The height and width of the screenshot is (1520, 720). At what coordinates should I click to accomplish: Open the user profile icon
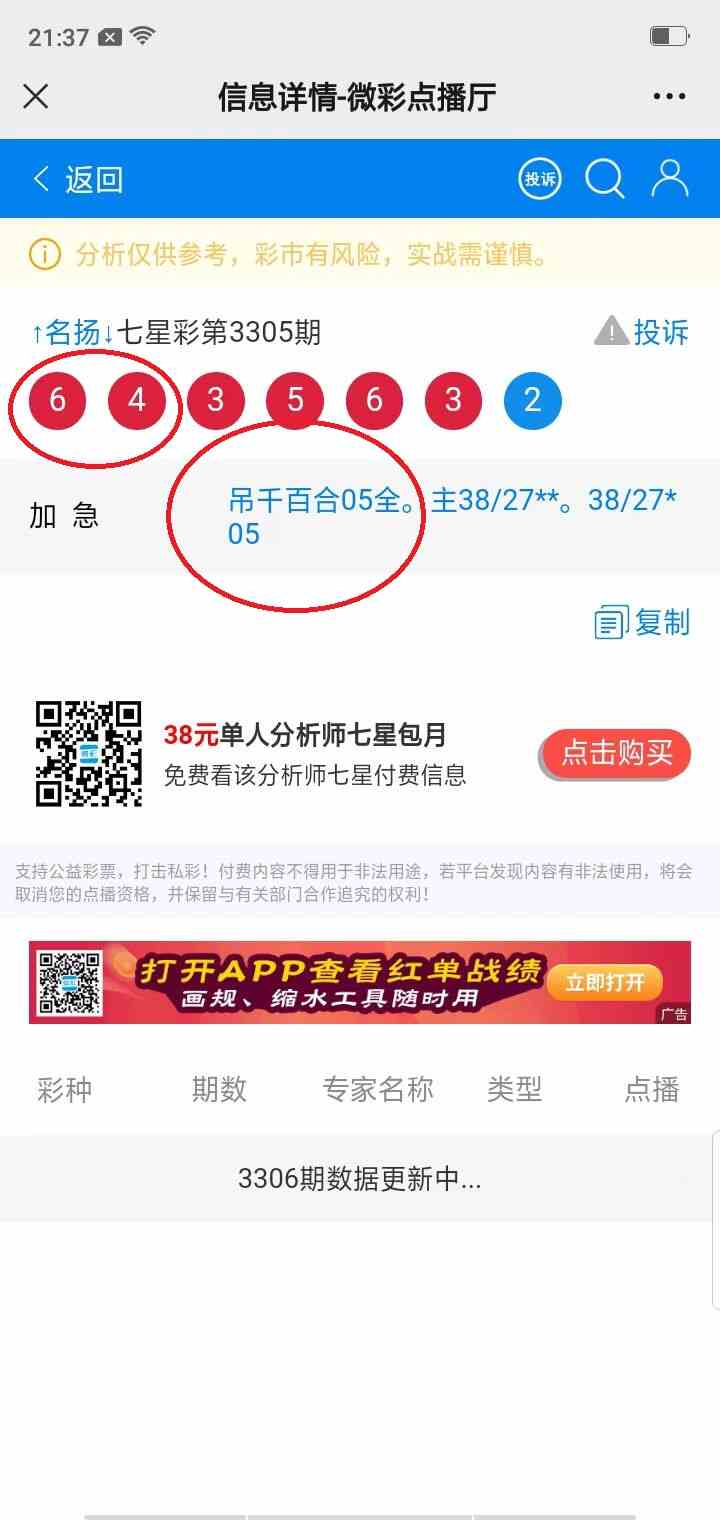coord(670,179)
